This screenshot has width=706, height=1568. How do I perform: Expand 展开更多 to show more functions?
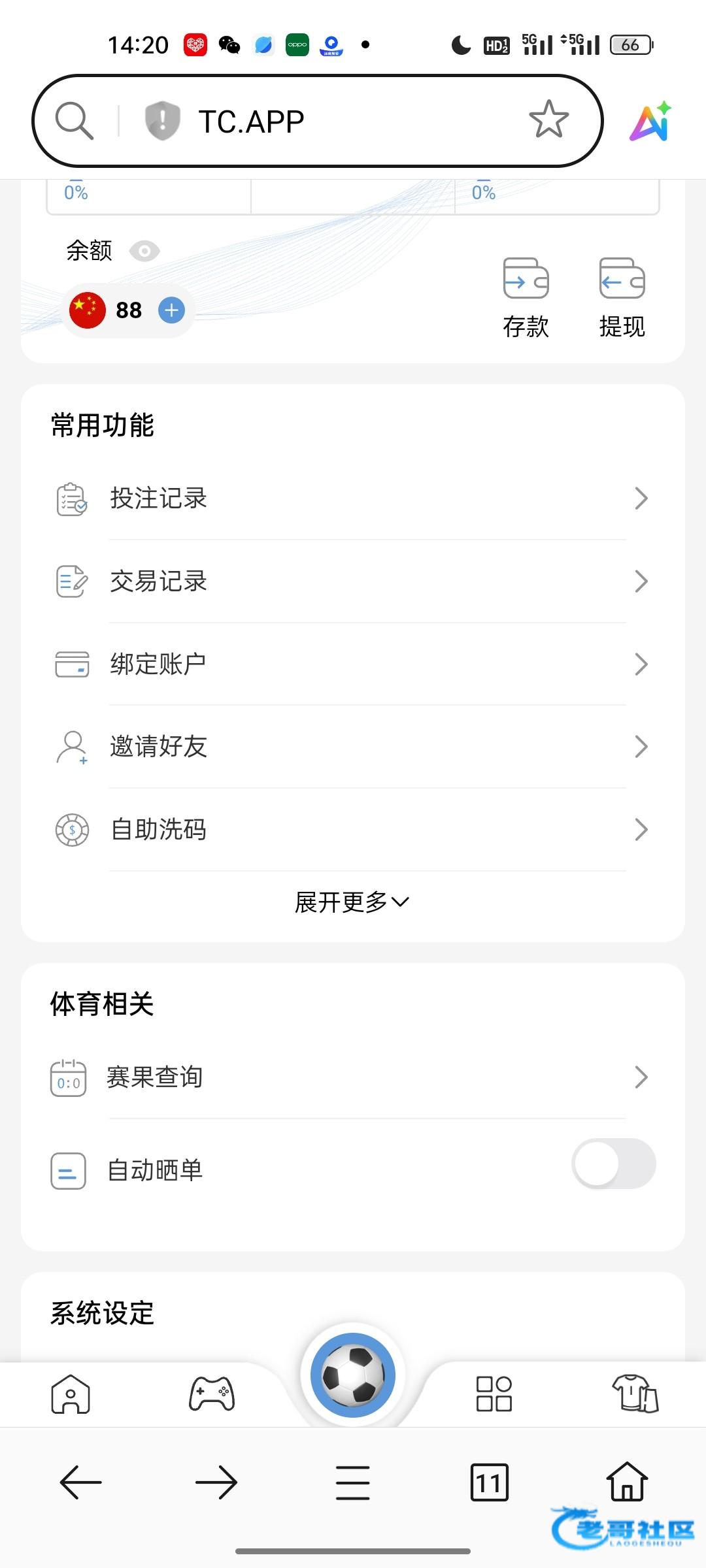[x=352, y=902]
